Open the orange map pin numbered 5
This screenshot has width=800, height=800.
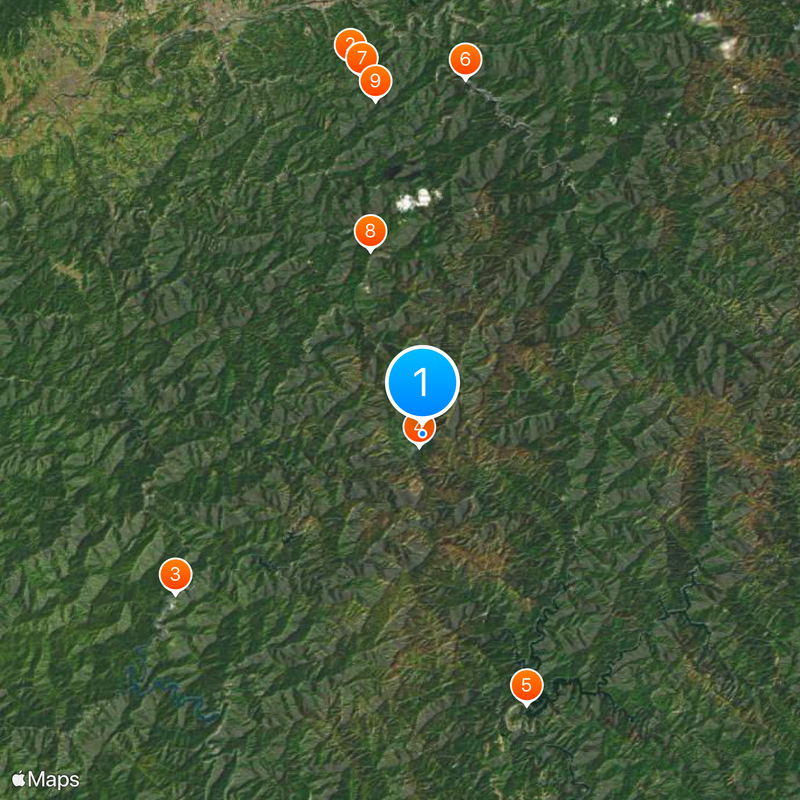[x=526, y=686]
